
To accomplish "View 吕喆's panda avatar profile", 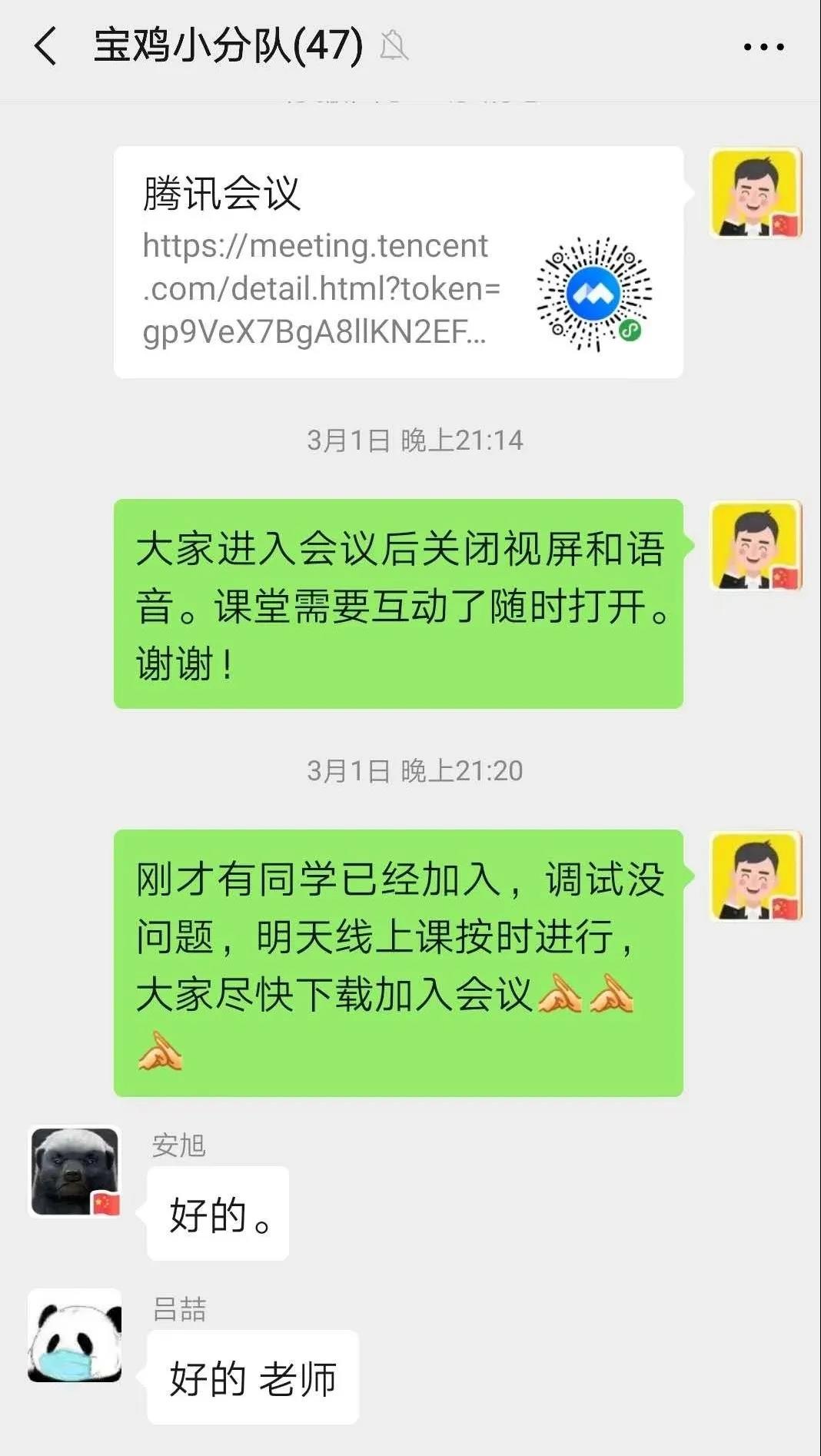I will point(75,1335).
